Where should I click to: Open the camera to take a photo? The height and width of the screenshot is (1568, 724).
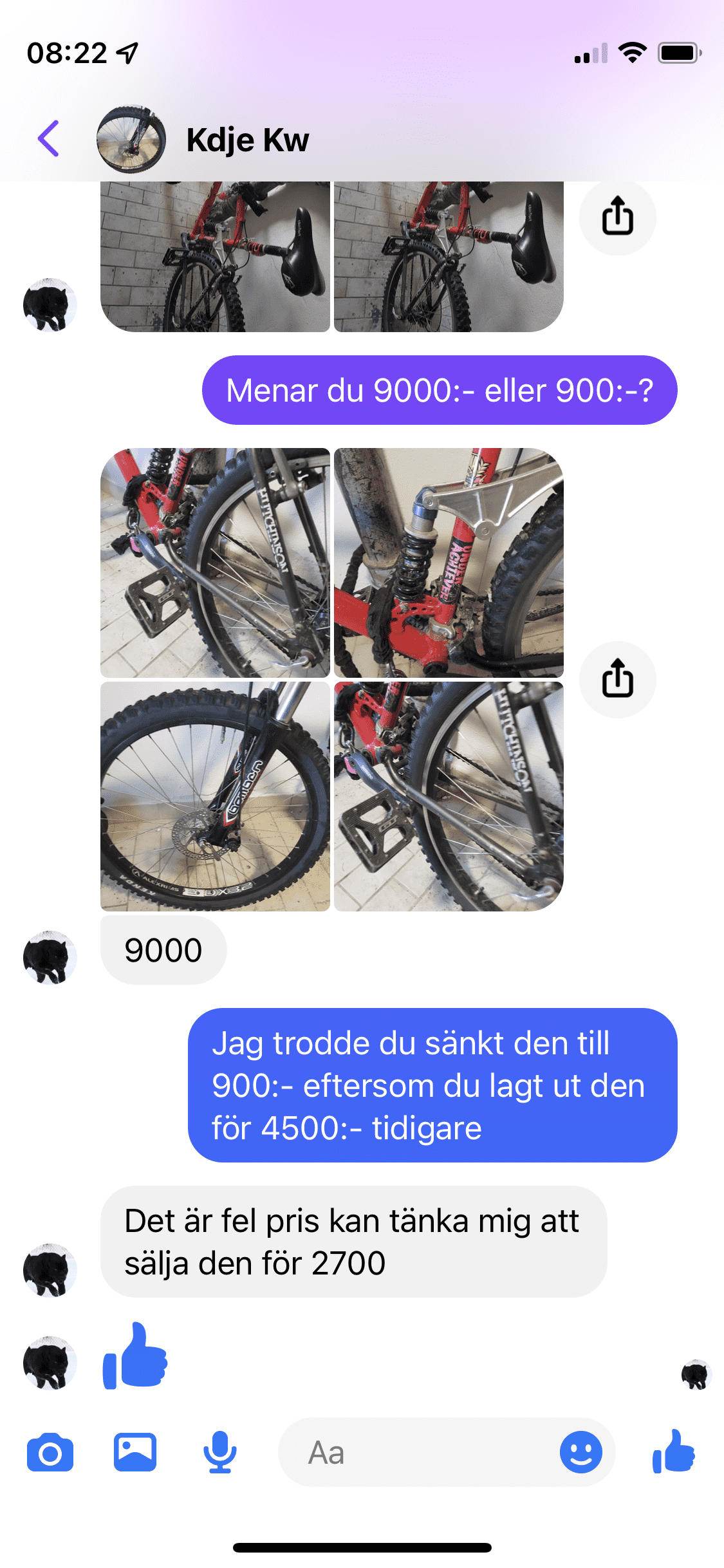50,1453
